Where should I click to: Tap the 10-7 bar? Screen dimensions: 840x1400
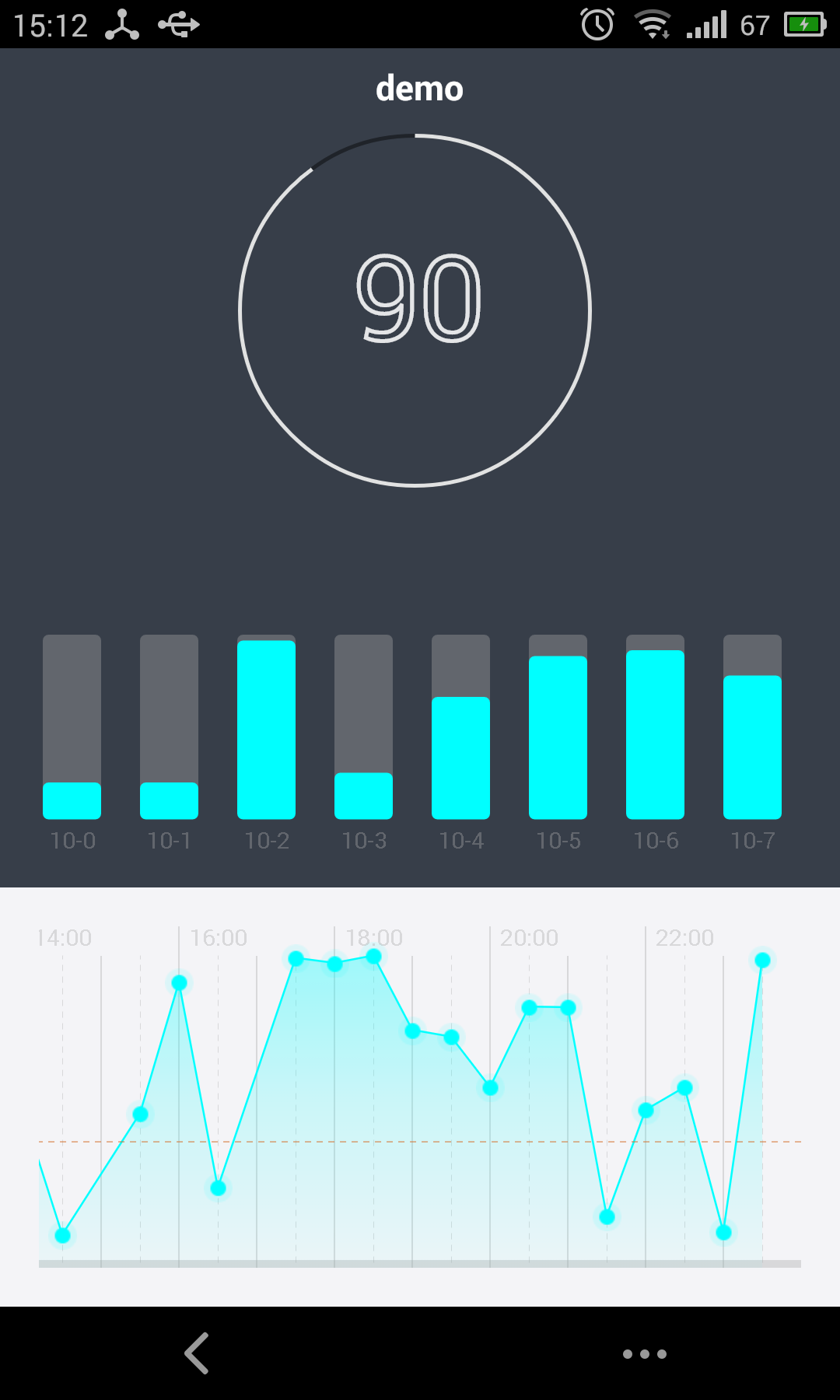(752, 726)
